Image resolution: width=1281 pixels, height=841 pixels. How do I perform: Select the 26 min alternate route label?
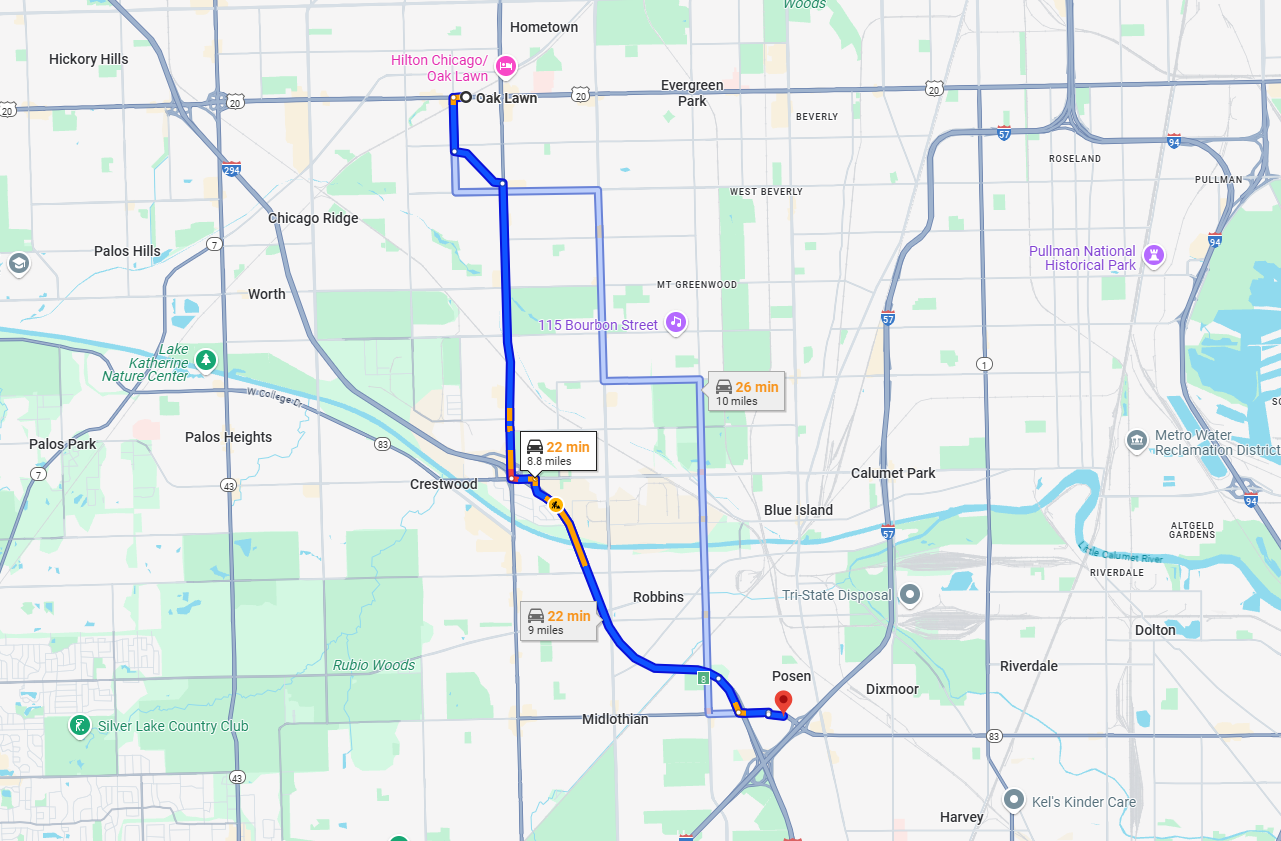746,393
